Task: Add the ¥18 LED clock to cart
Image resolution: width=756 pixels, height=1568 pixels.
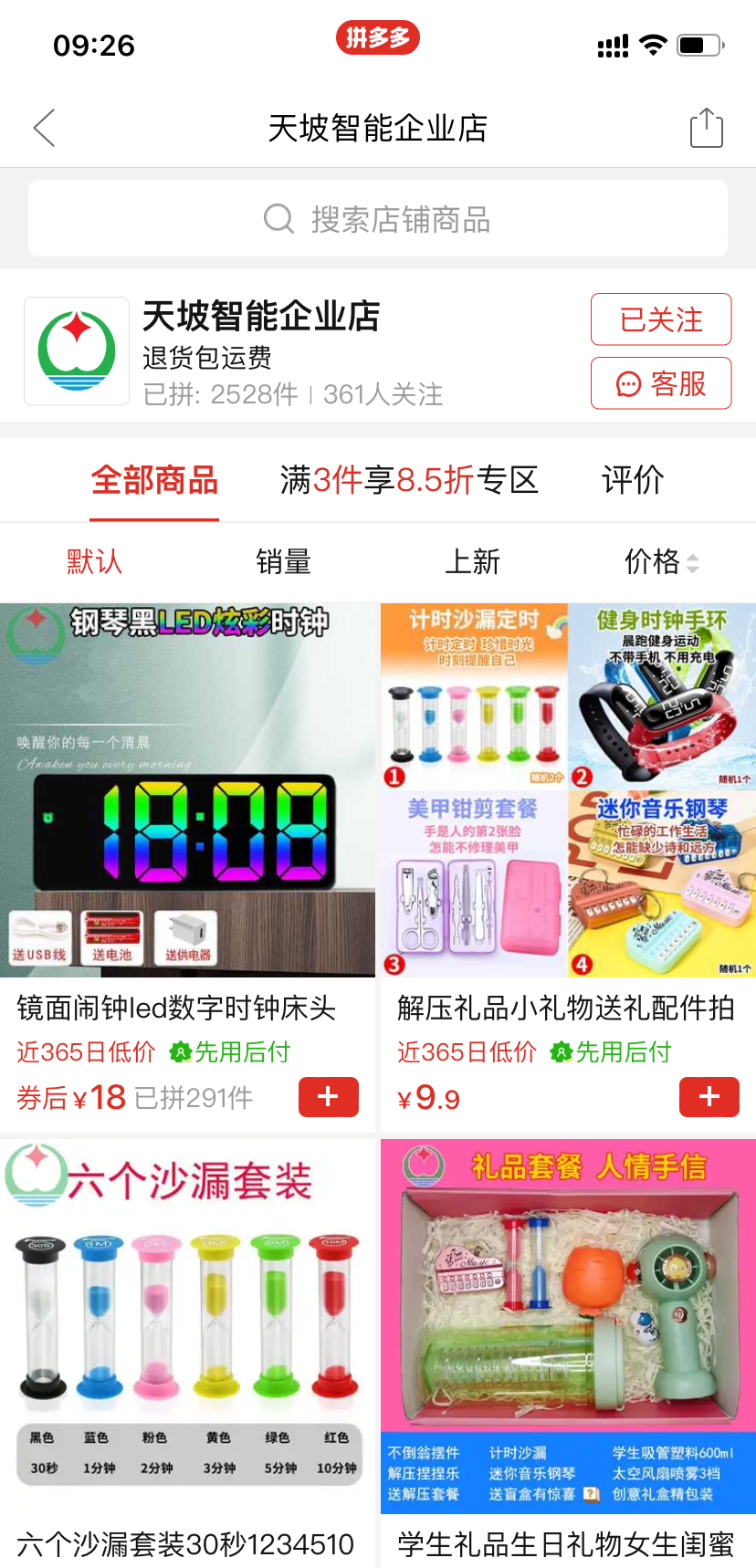Action: 329,1097
